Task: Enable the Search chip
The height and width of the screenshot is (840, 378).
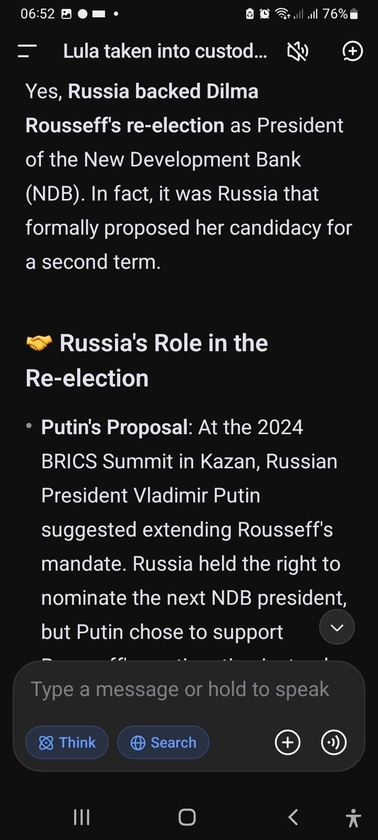Action: pyautogui.click(x=163, y=742)
